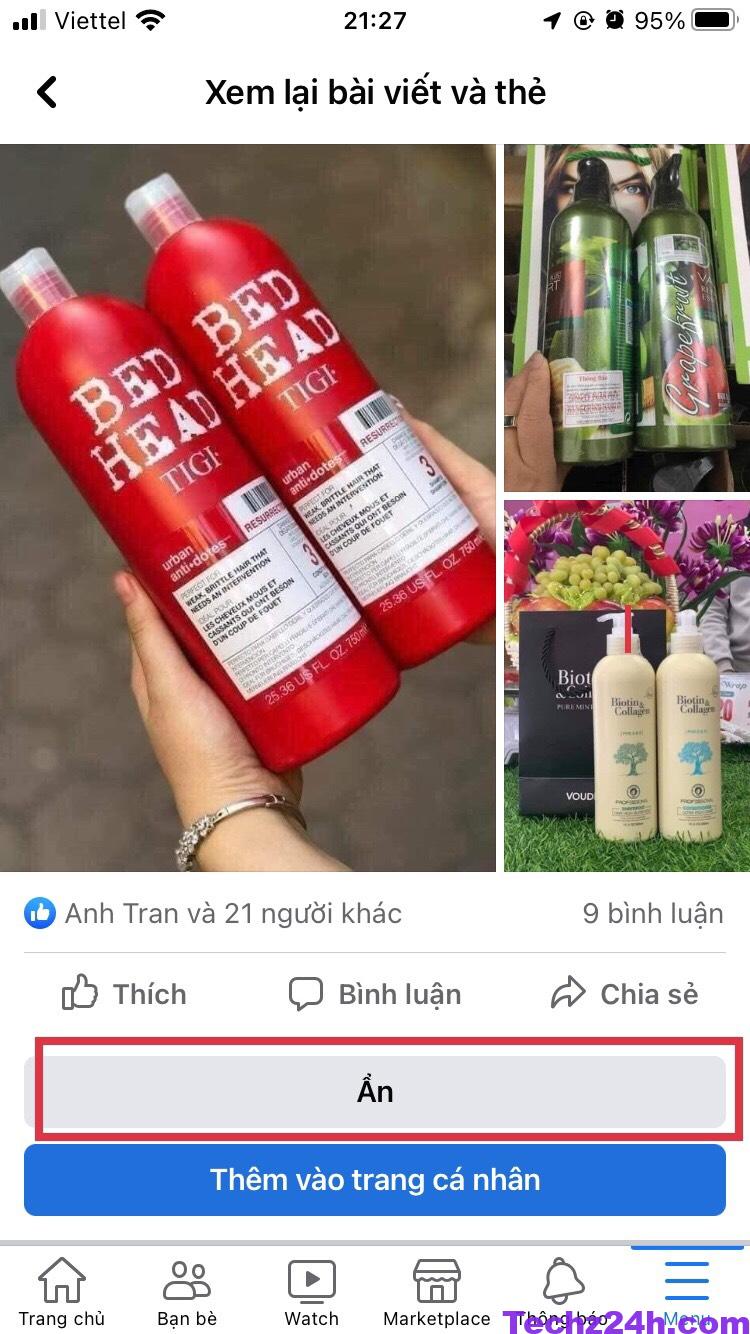The height and width of the screenshot is (1334, 750).
Task: Open the green grapefruit shampoo photo
Action: (626, 318)
